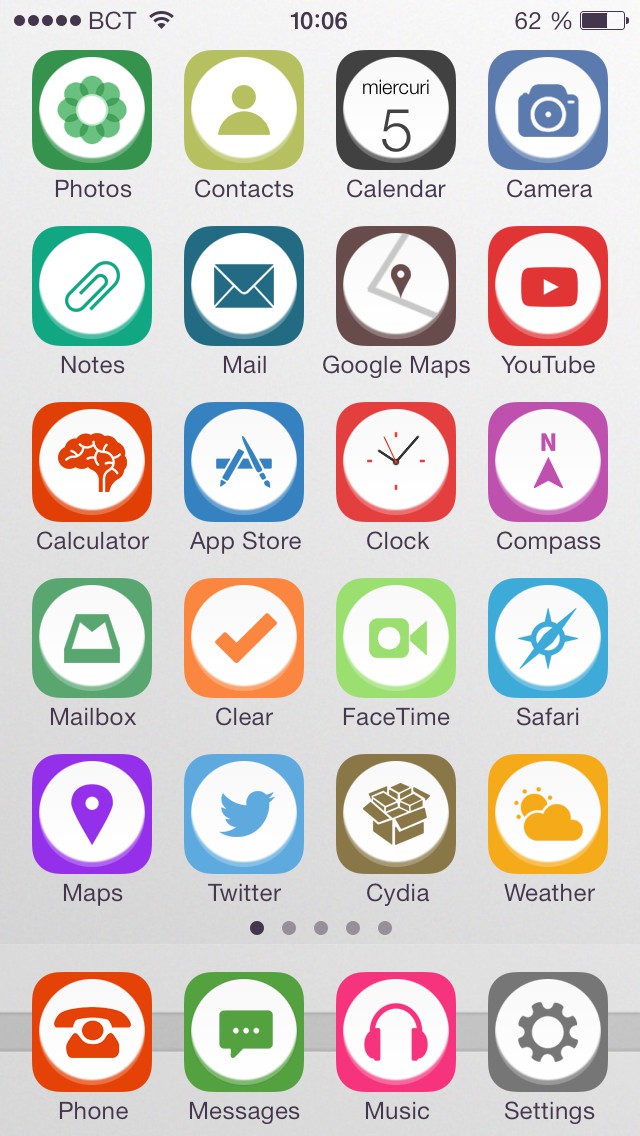640x1136 pixels.
Task: Open Cydia
Action: pyautogui.click(x=396, y=814)
